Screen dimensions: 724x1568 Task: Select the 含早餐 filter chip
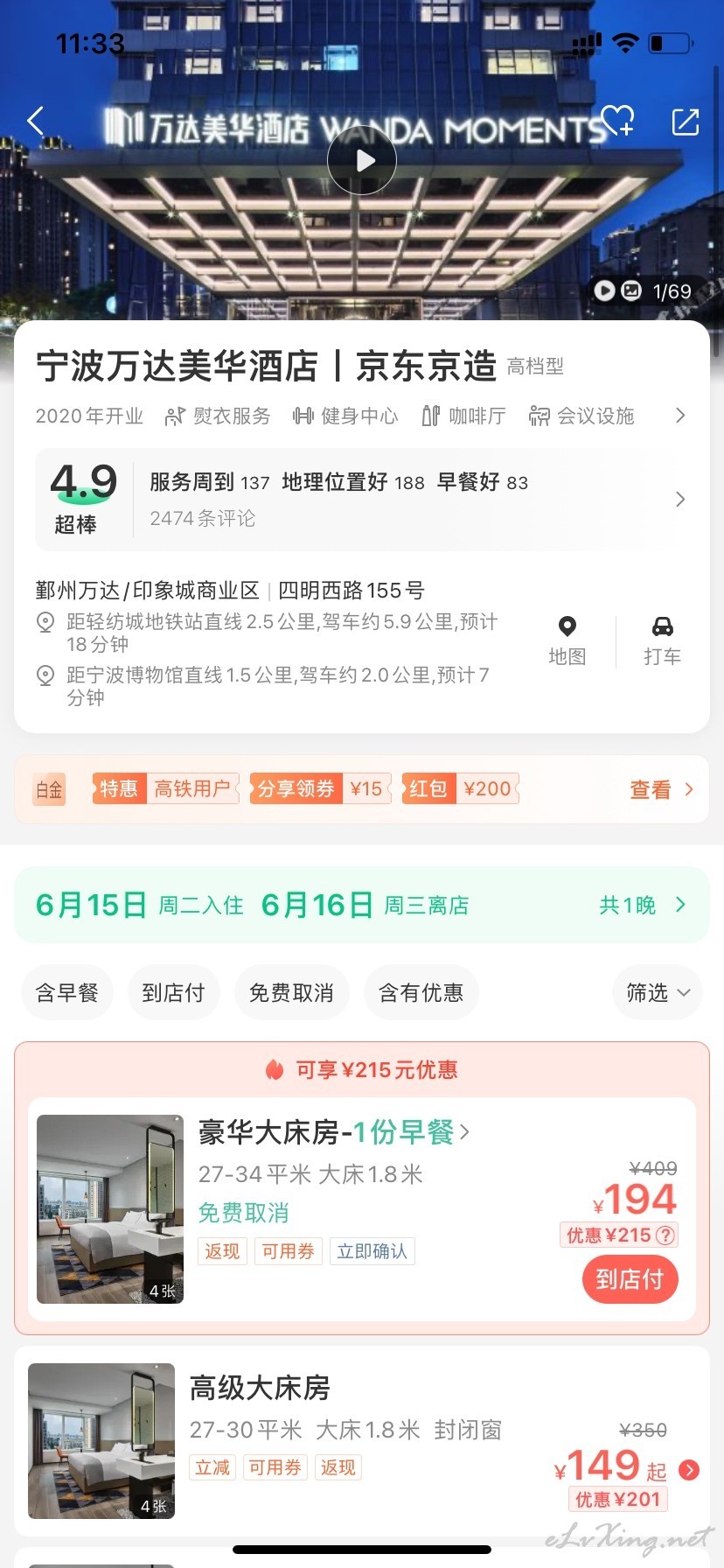(x=67, y=993)
